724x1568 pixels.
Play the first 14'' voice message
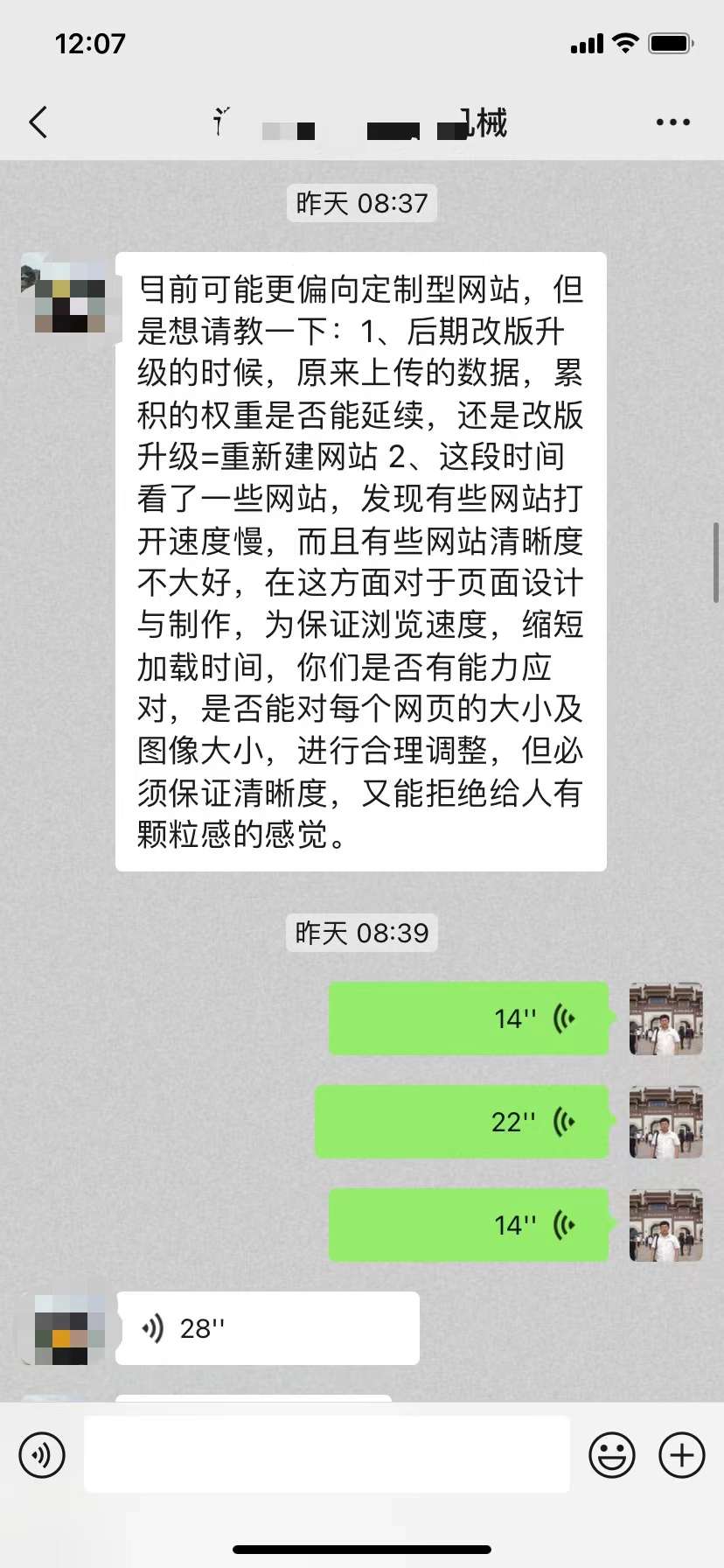pos(468,1018)
